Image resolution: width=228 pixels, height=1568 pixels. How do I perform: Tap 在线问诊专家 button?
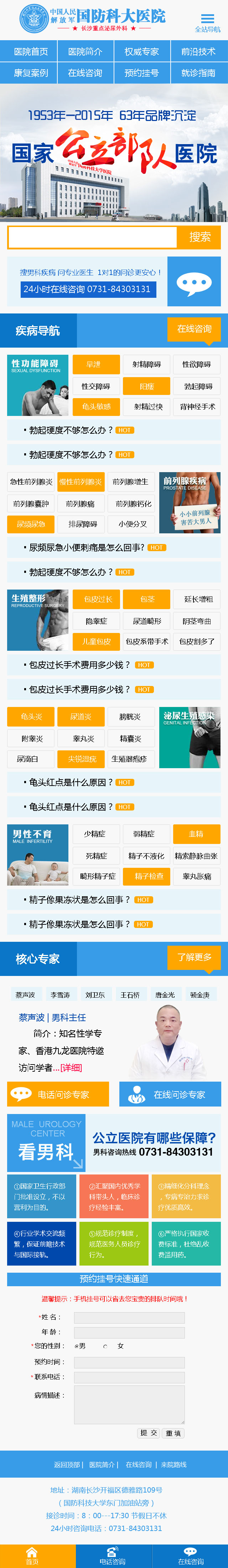click(170, 1094)
